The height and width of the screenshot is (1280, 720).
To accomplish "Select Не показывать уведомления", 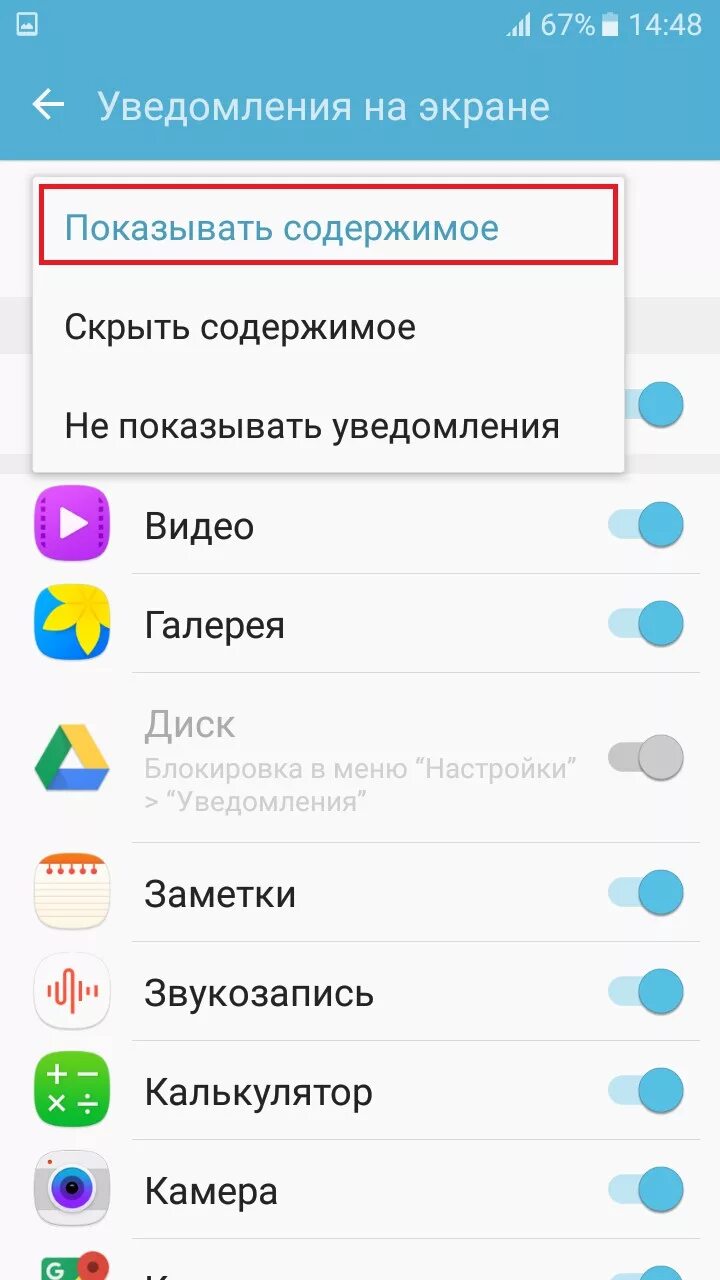I will [312, 425].
